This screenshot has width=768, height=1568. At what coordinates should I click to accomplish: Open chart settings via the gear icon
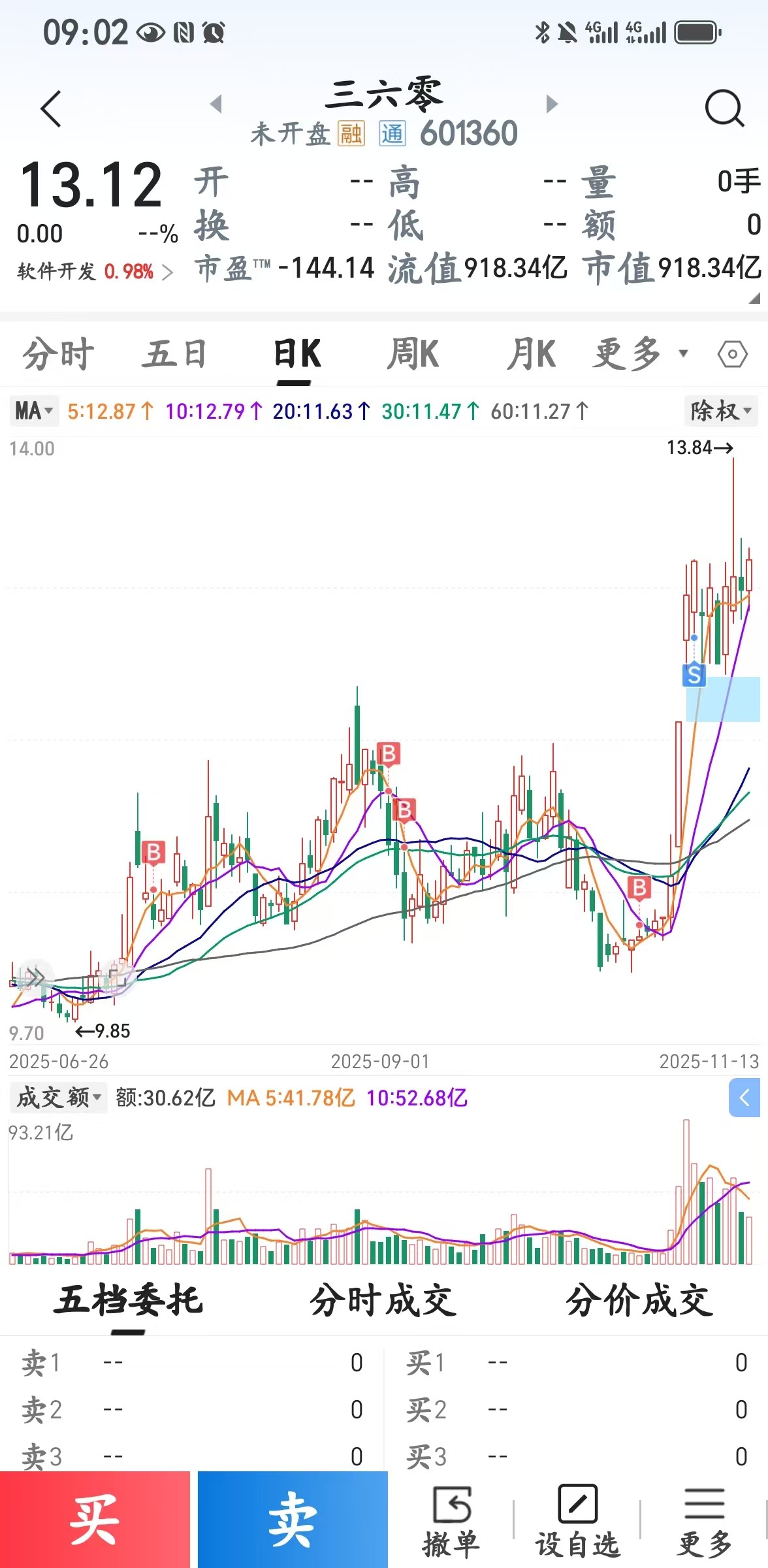pyautogui.click(x=731, y=353)
